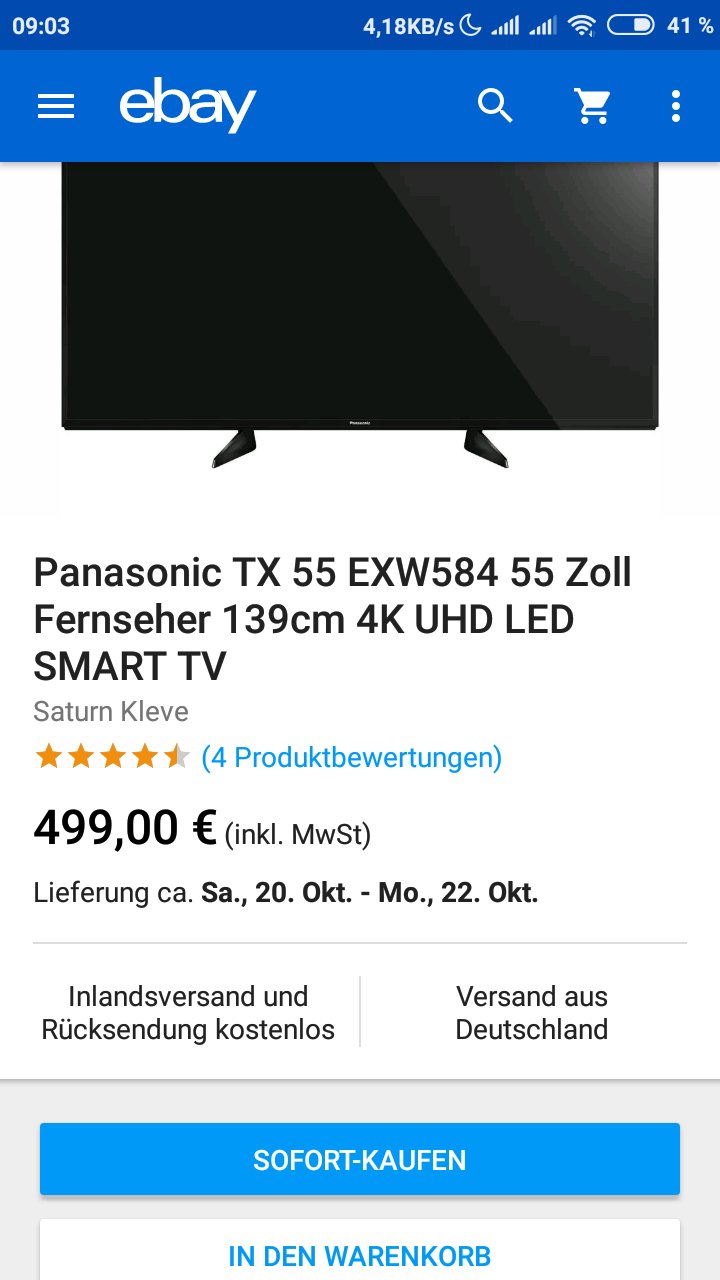Open the overflow menu
This screenshot has height=1280, width=720.
(x=676, y=106)
